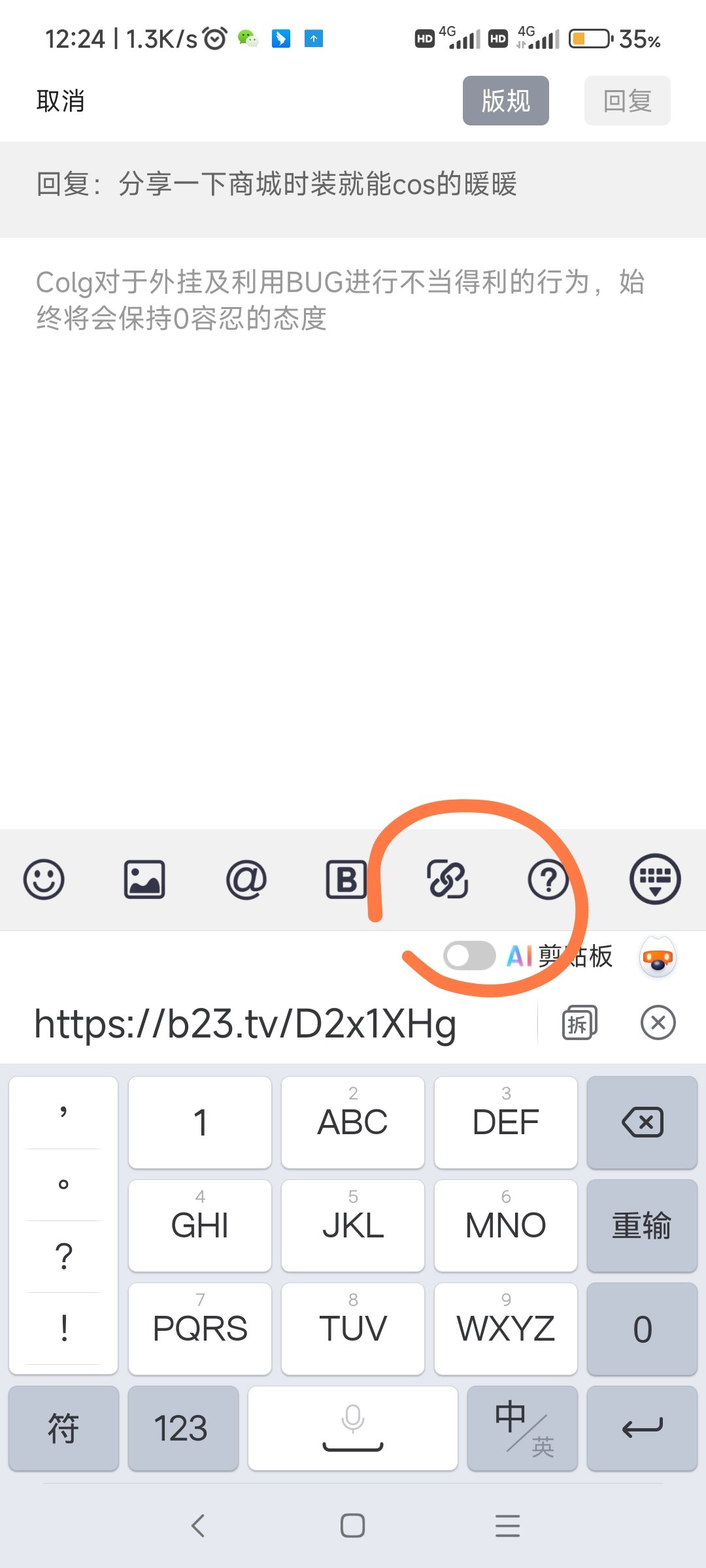Screen dimensions: 706x1568
Task: Open the question mark help icon
Action: (548, 879)
